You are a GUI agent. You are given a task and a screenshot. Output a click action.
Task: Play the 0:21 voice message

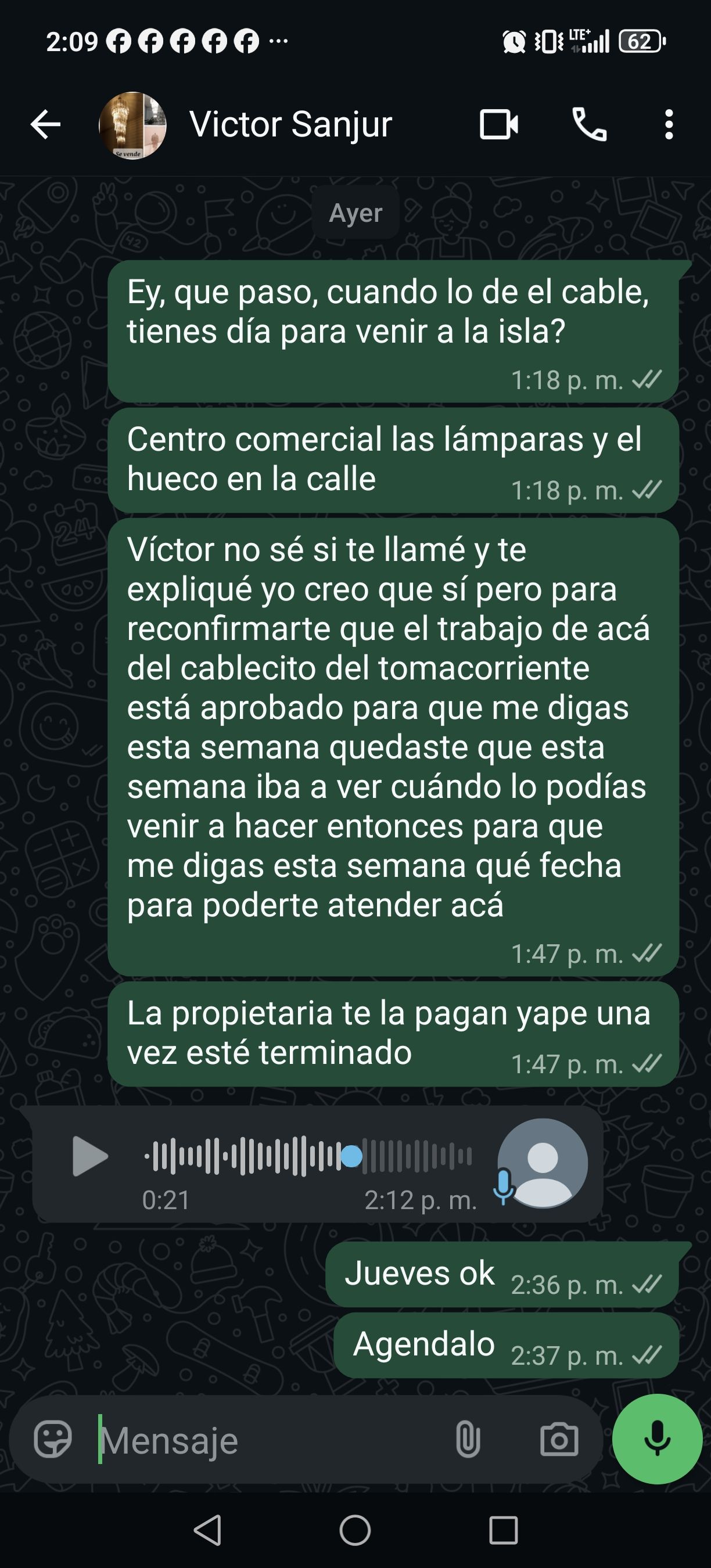90,1156
